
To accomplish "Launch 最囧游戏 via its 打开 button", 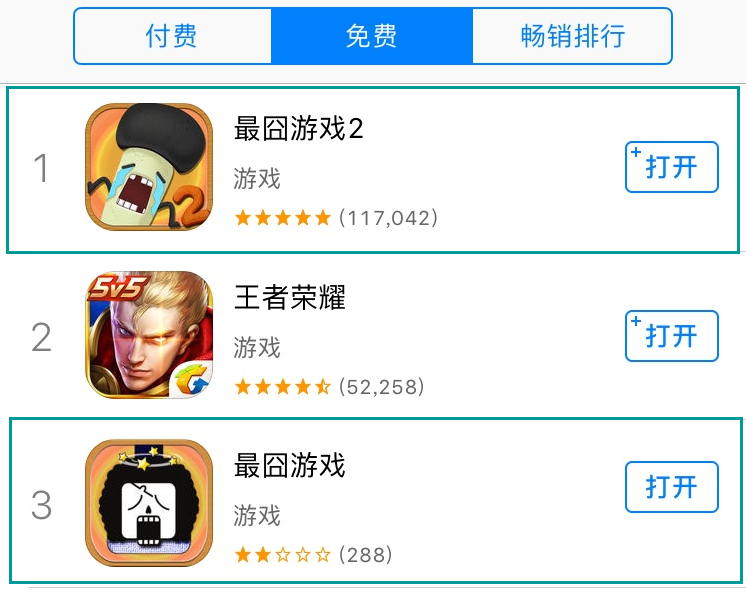I will click(672, 487).
